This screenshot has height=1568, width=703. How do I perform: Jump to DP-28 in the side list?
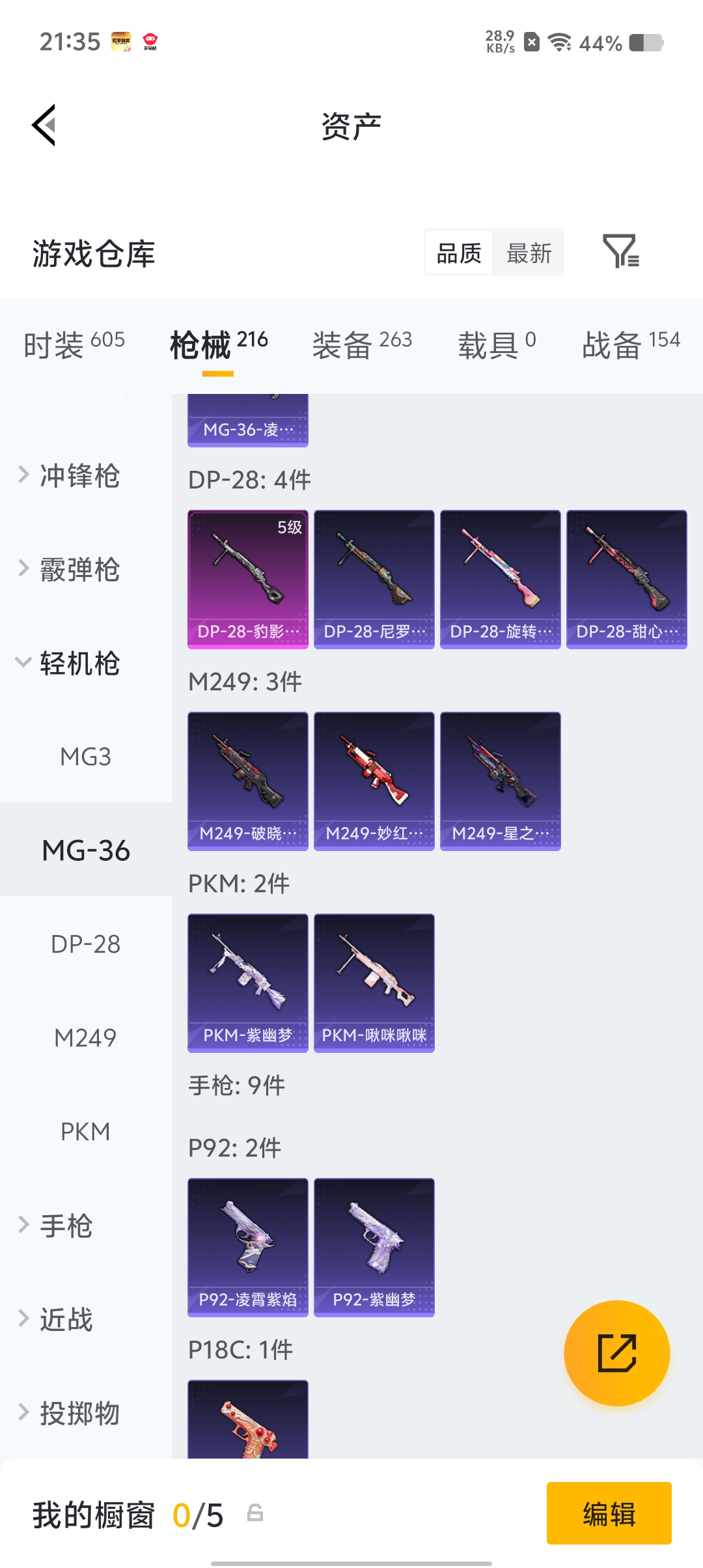(x=85, y=944)
